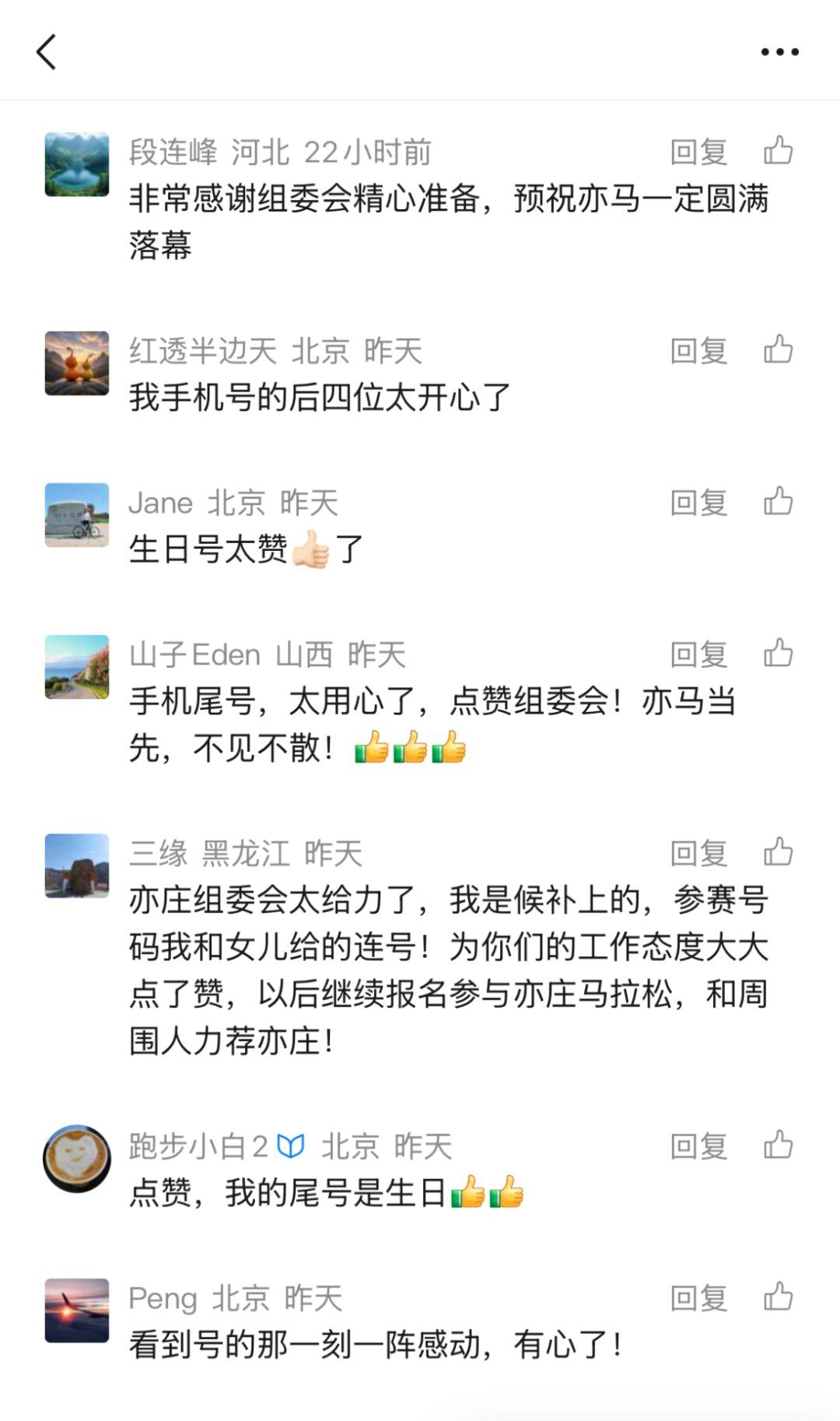Like 段连峰's comment
Viewport: 840px width, 1421px height.
778,150
